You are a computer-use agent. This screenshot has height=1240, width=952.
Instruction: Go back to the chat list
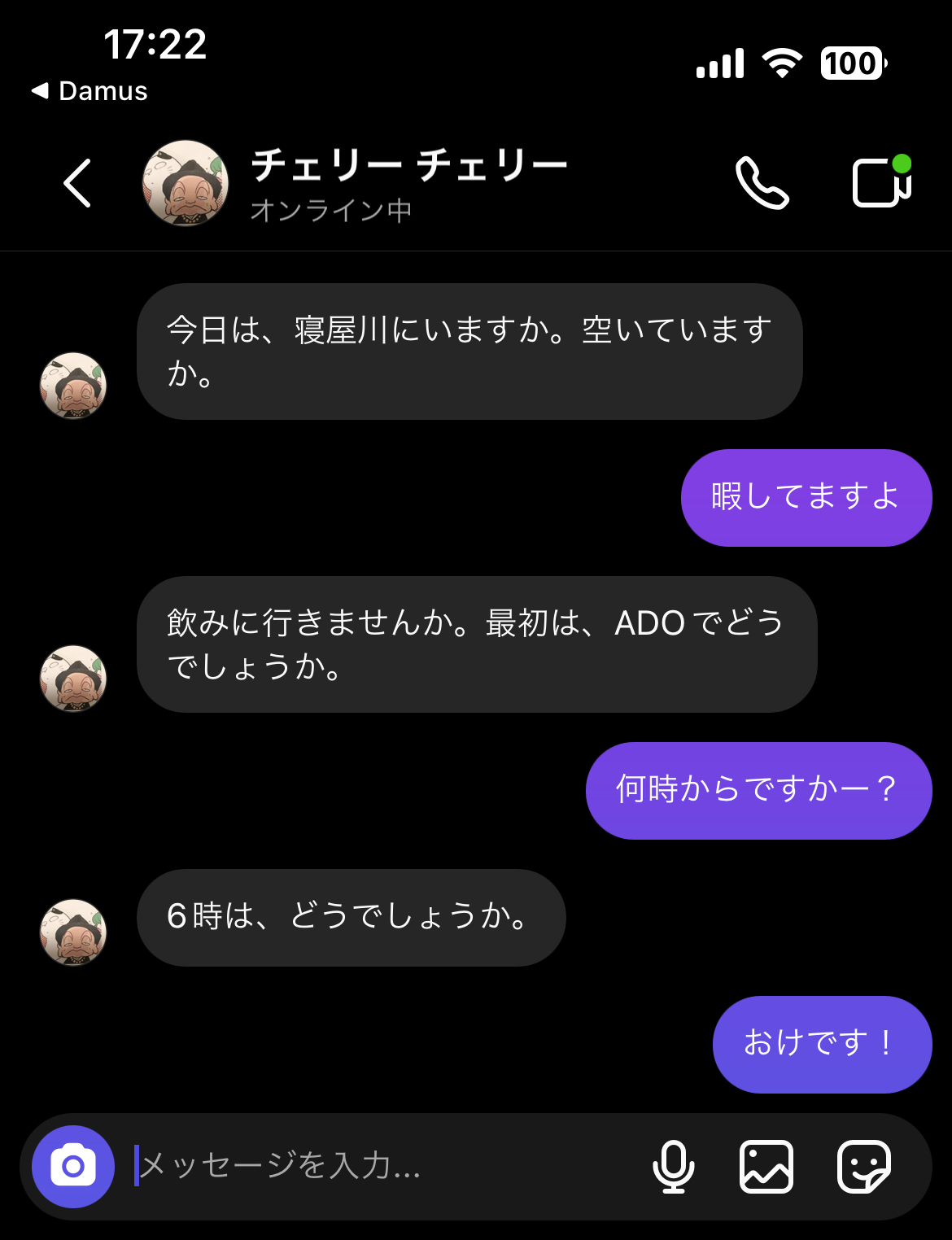(x=77, y=183)
